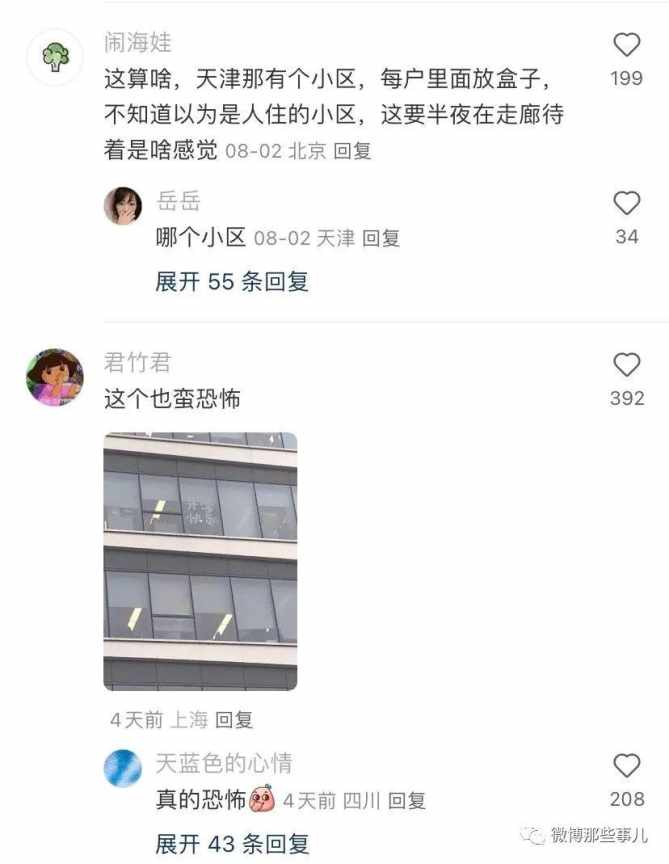The width and height of the screenshot is (669, 864).
Task: Reply to 闹海娃's comment
Action: [352, 151]
